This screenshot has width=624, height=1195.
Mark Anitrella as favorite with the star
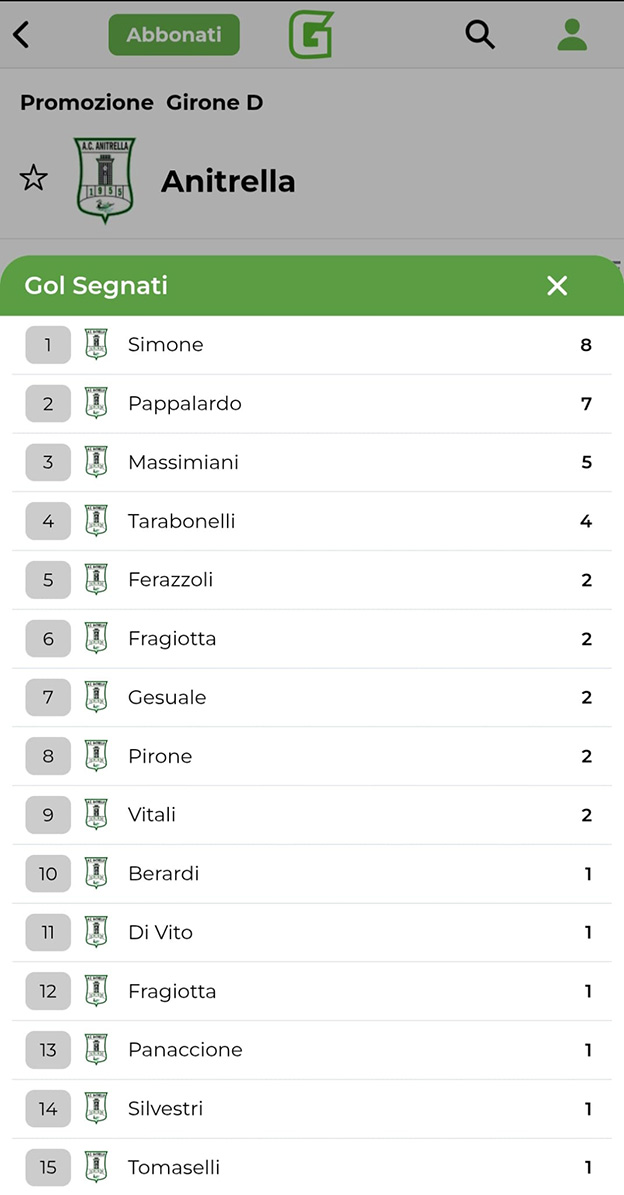pyautogui.click(x=34, y=179)
